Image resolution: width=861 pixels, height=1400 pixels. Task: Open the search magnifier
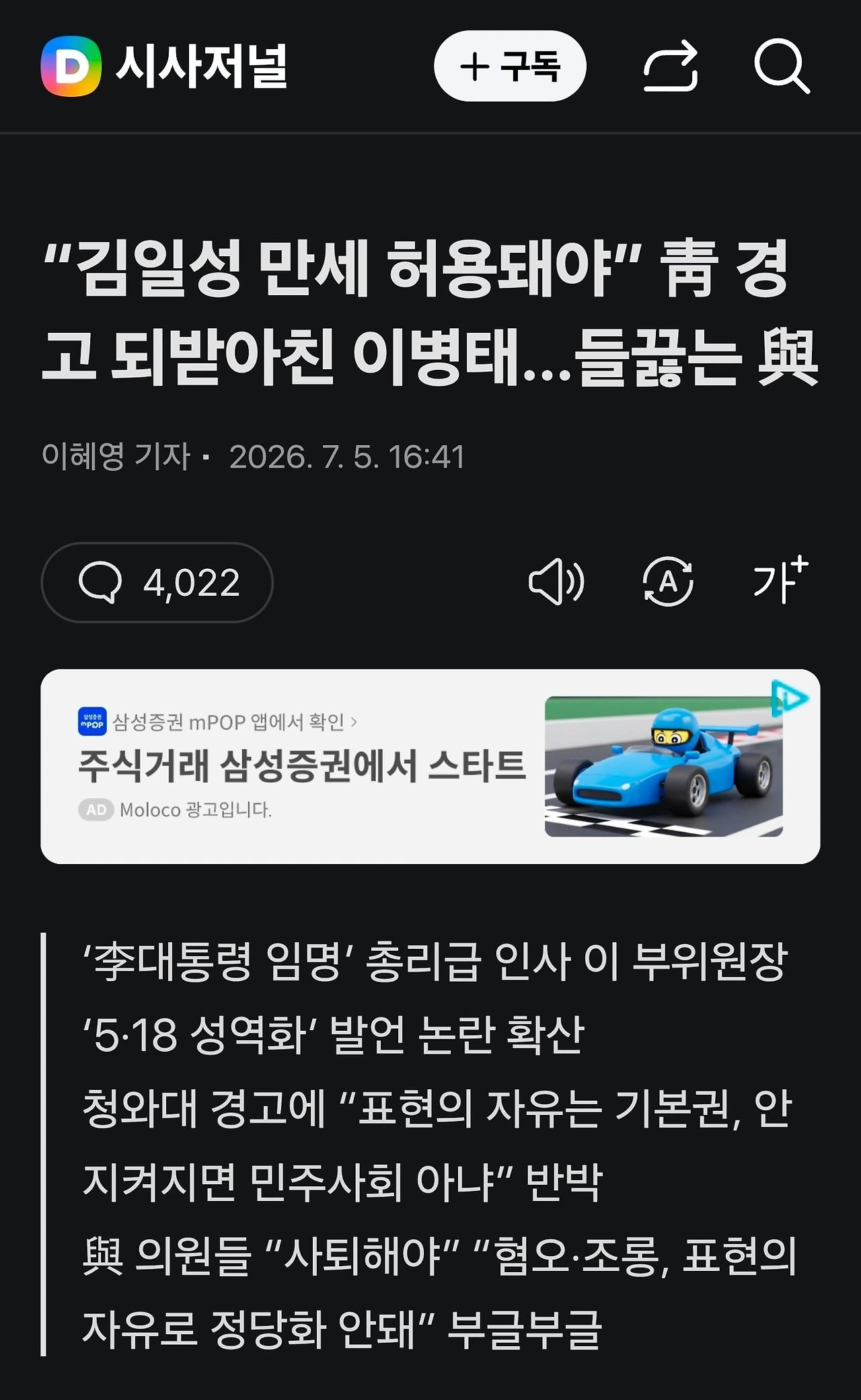coord(782,66)
